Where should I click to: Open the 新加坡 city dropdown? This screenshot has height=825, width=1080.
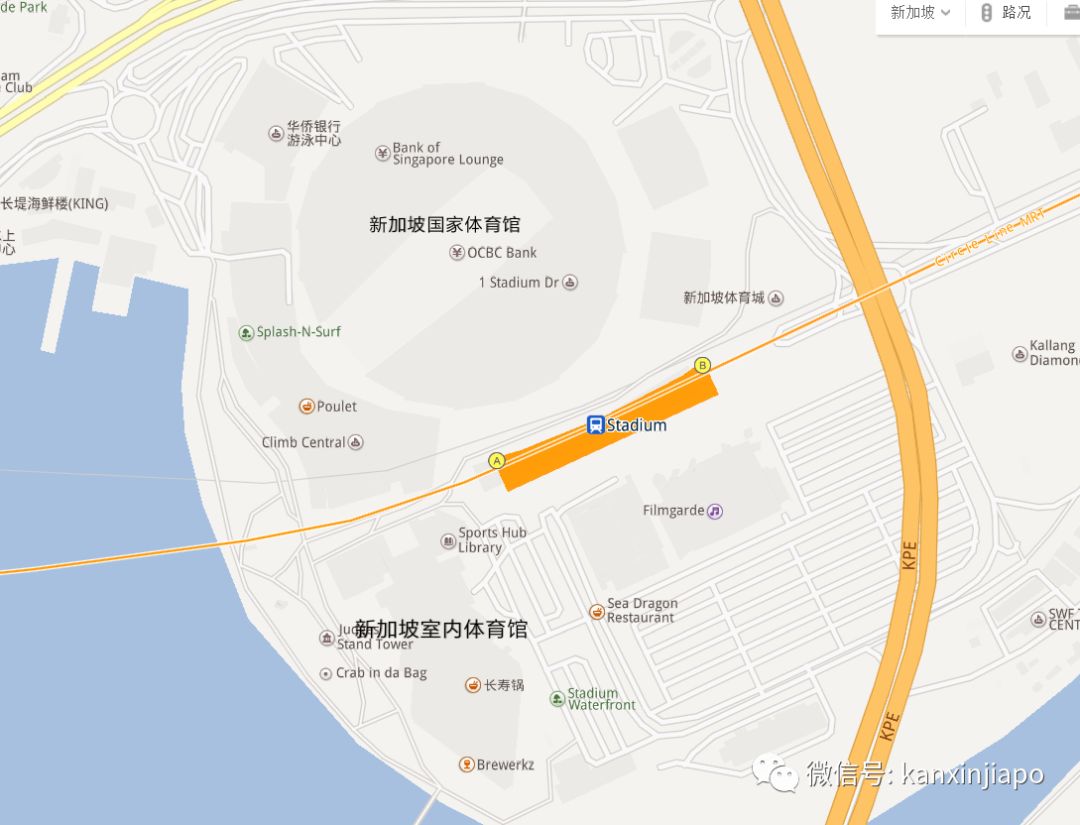point(920,13)
